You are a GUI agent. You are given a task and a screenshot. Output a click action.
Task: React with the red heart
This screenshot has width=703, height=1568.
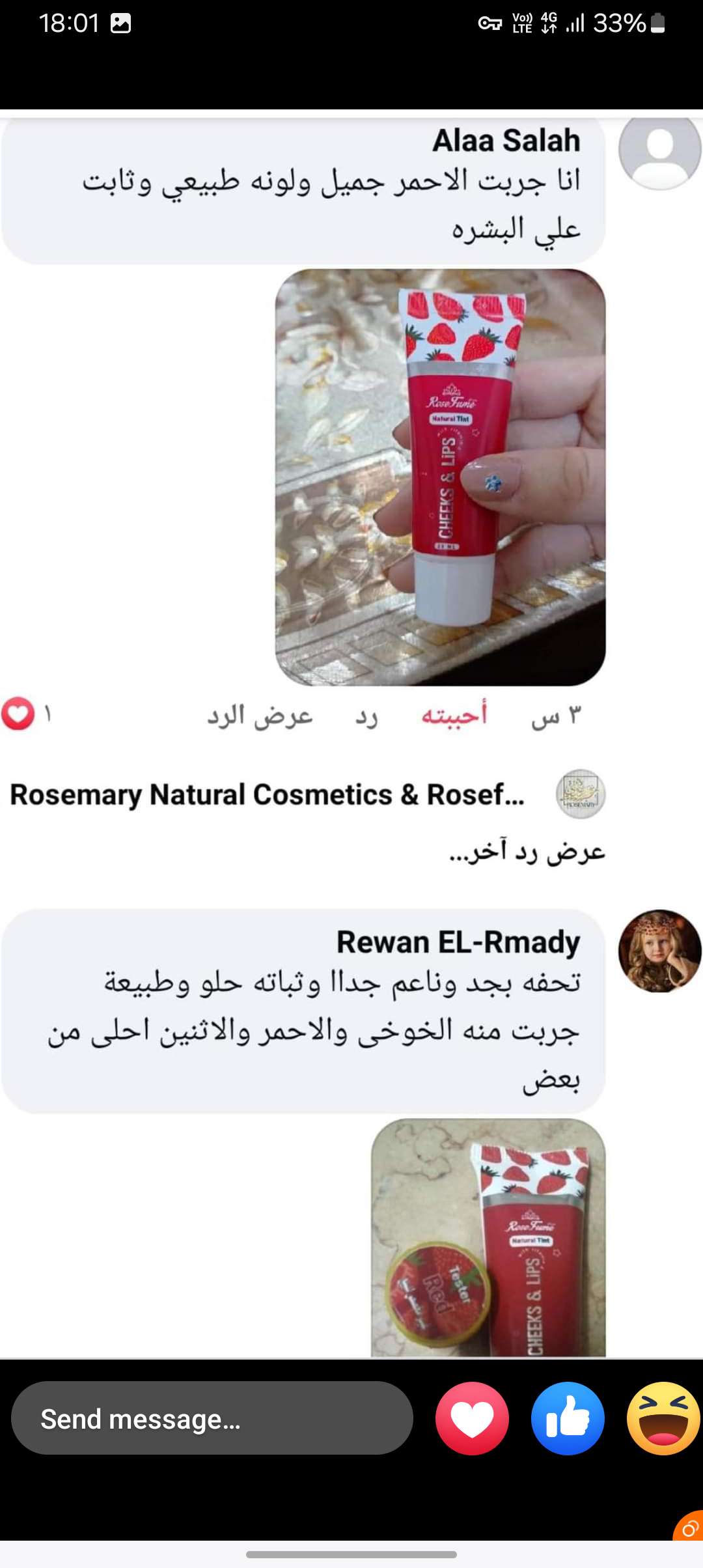coord(472,1418)
